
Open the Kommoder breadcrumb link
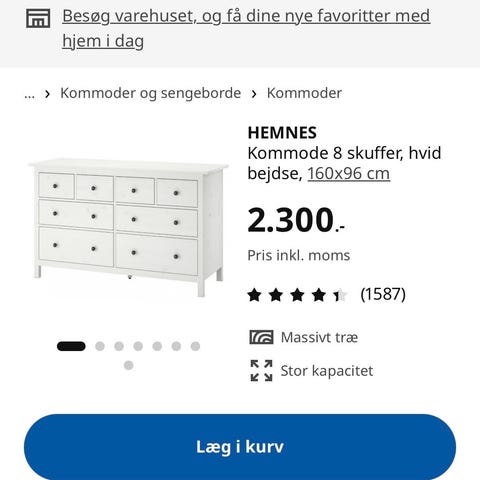click(x=304, y=93)
